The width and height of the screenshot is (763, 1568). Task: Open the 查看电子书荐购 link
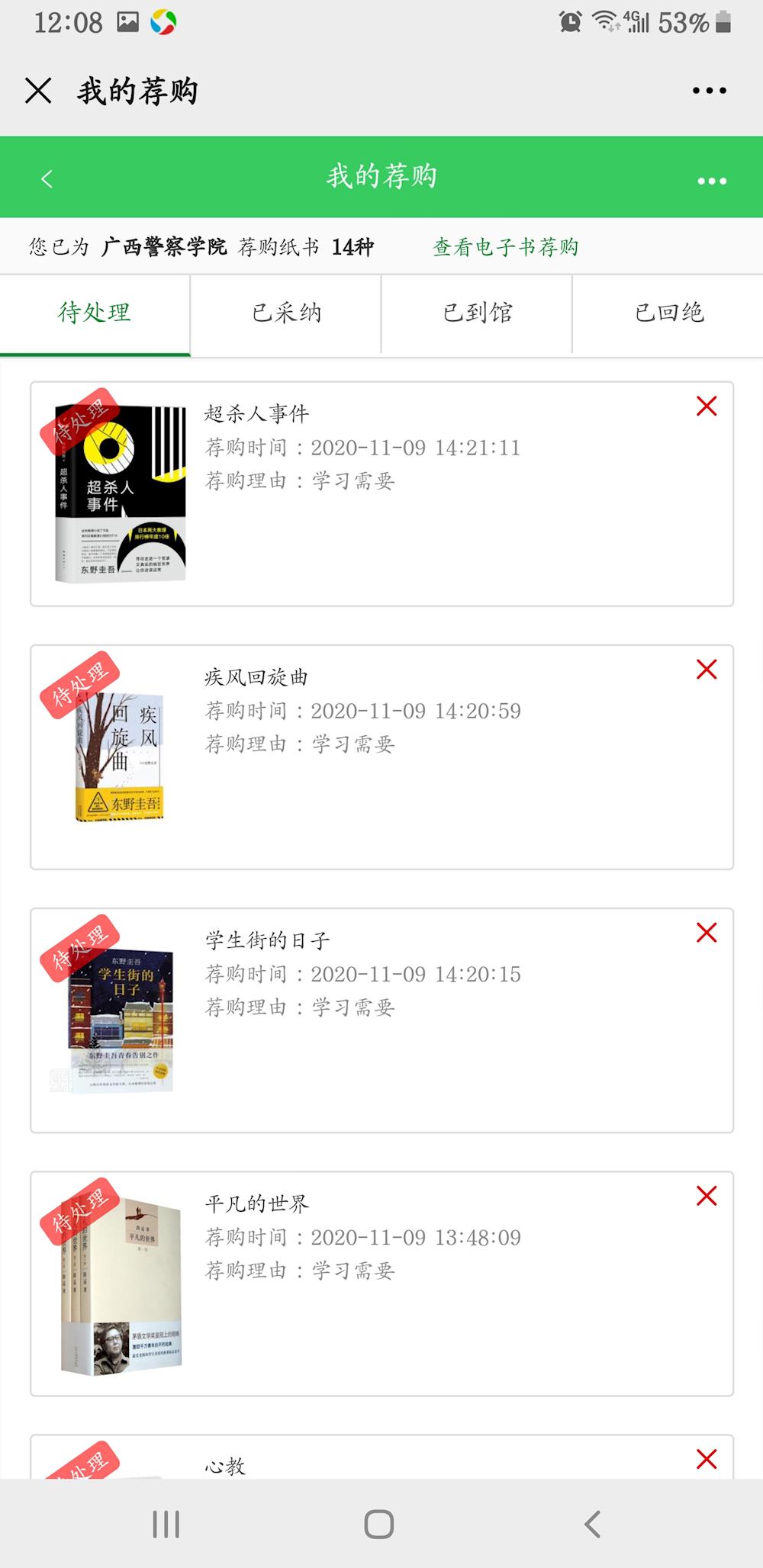(505, 247)
